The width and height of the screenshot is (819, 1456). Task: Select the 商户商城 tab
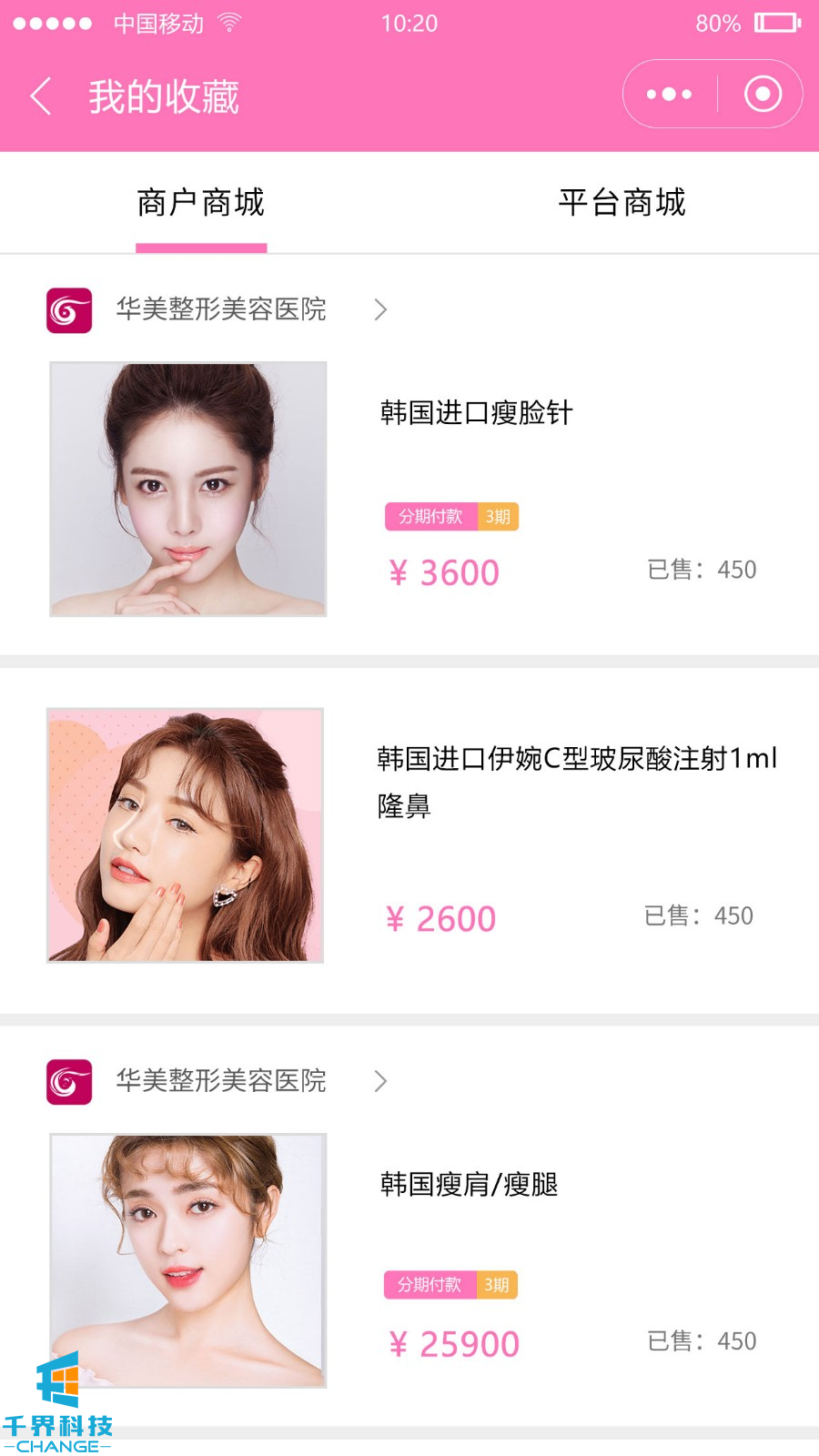pyautogui.click(x=201, y=202)
